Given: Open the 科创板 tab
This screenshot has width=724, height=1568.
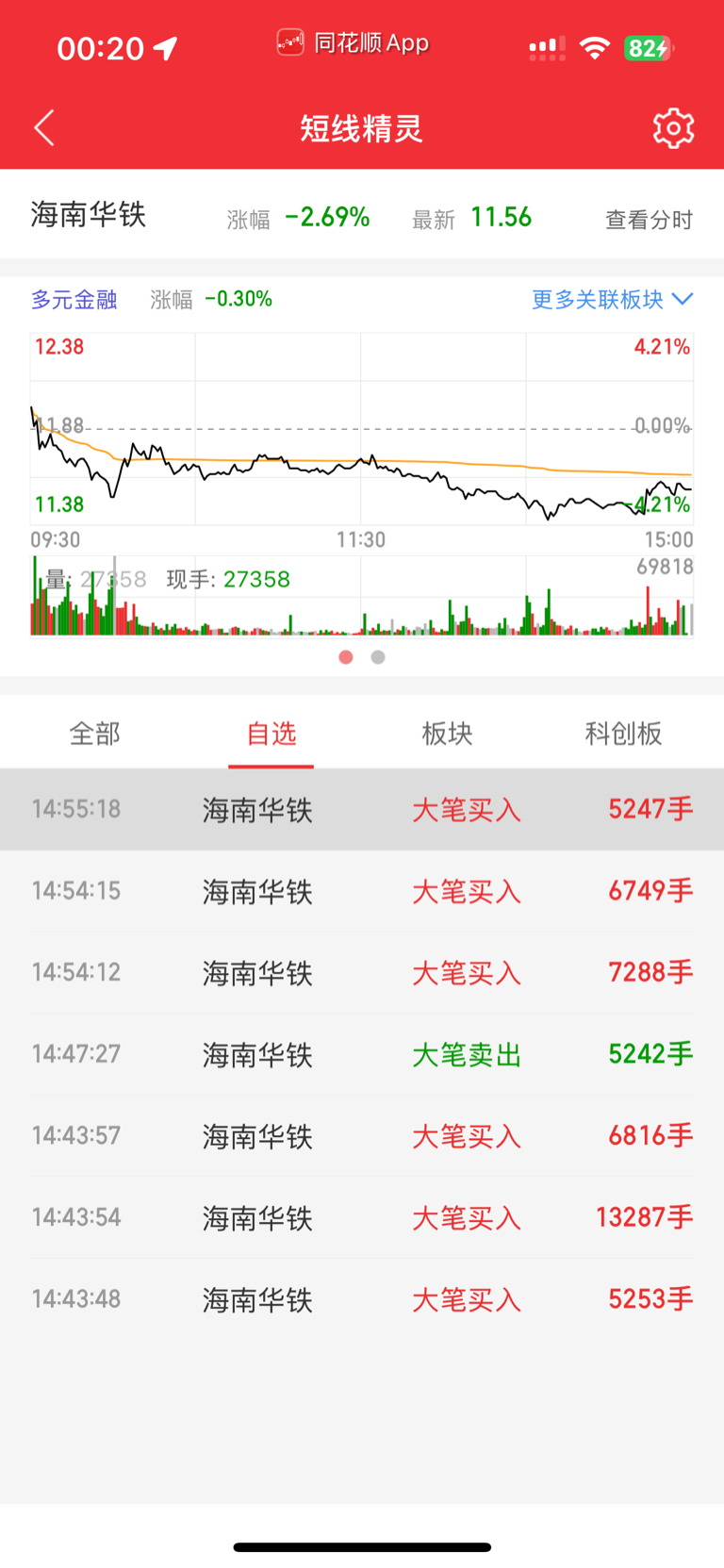Looking at the screenshot, I should [x=623, y=734].
